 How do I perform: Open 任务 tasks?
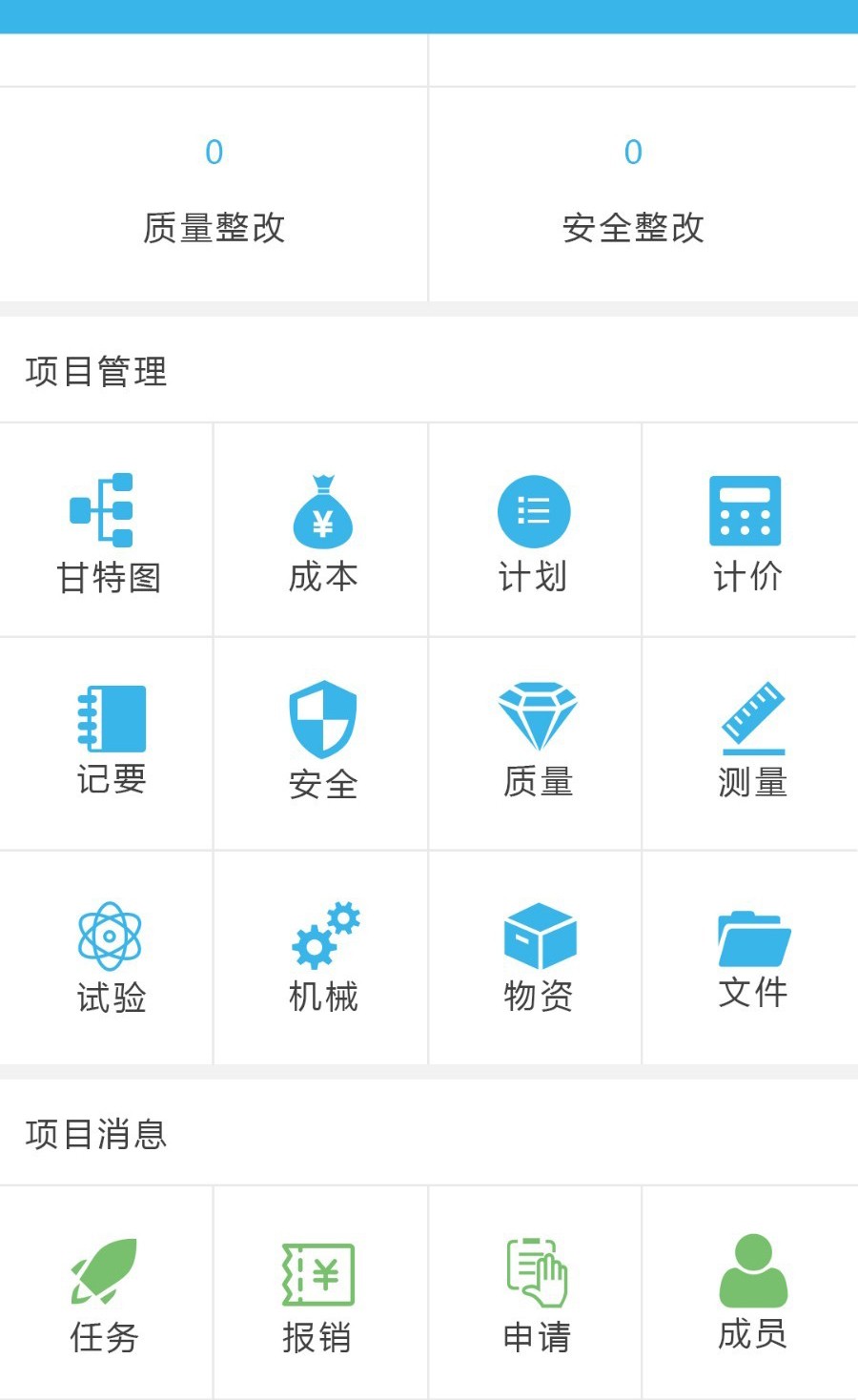tap(105, 1294)
